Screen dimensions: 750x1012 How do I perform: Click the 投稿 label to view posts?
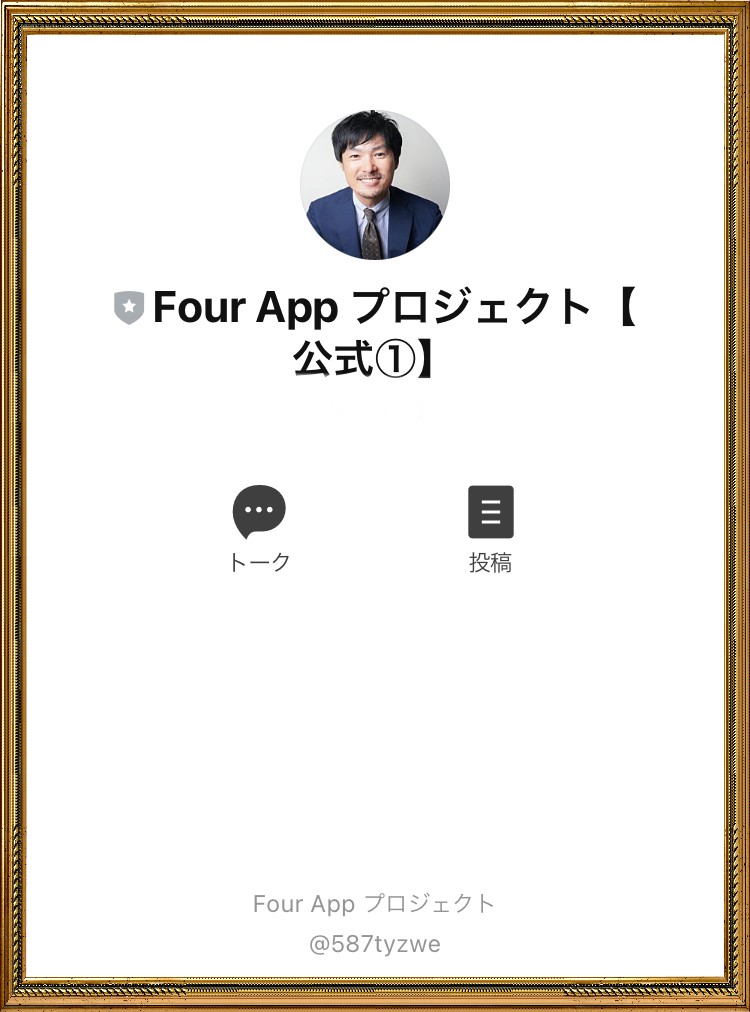491,563
